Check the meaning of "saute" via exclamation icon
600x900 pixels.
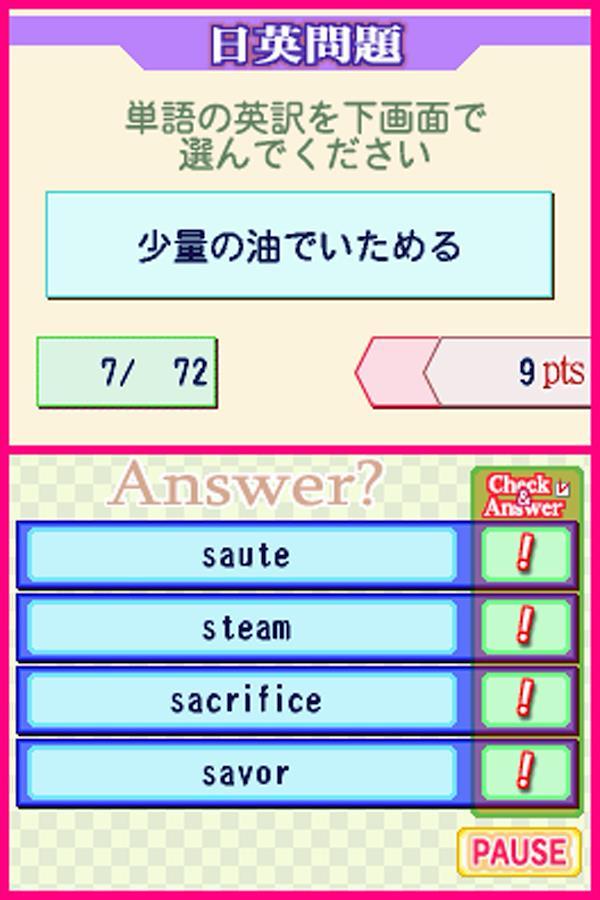click(x=525, y=555)
